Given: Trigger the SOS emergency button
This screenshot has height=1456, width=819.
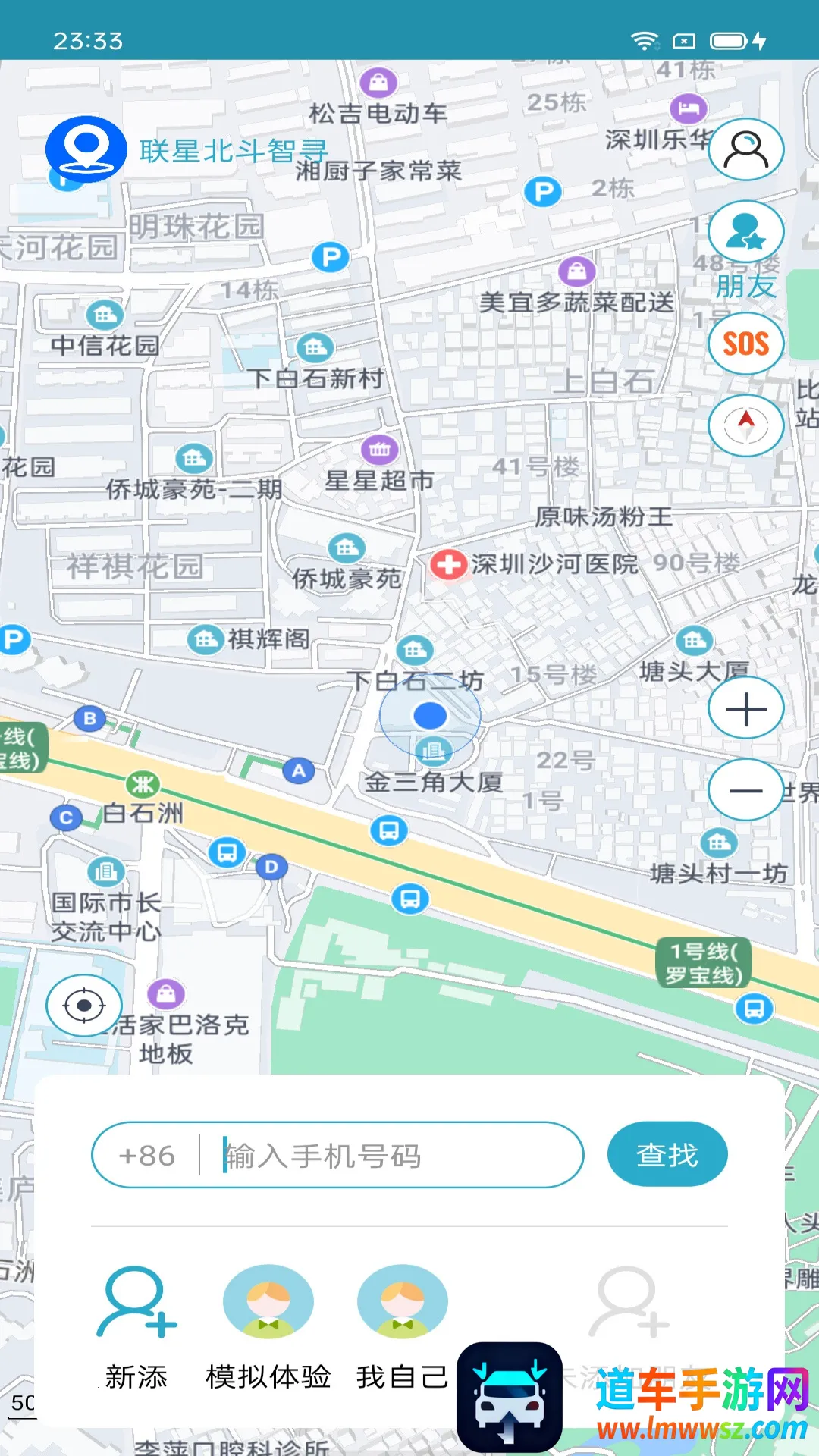Looking at the screenshot, I should (746, 344).
